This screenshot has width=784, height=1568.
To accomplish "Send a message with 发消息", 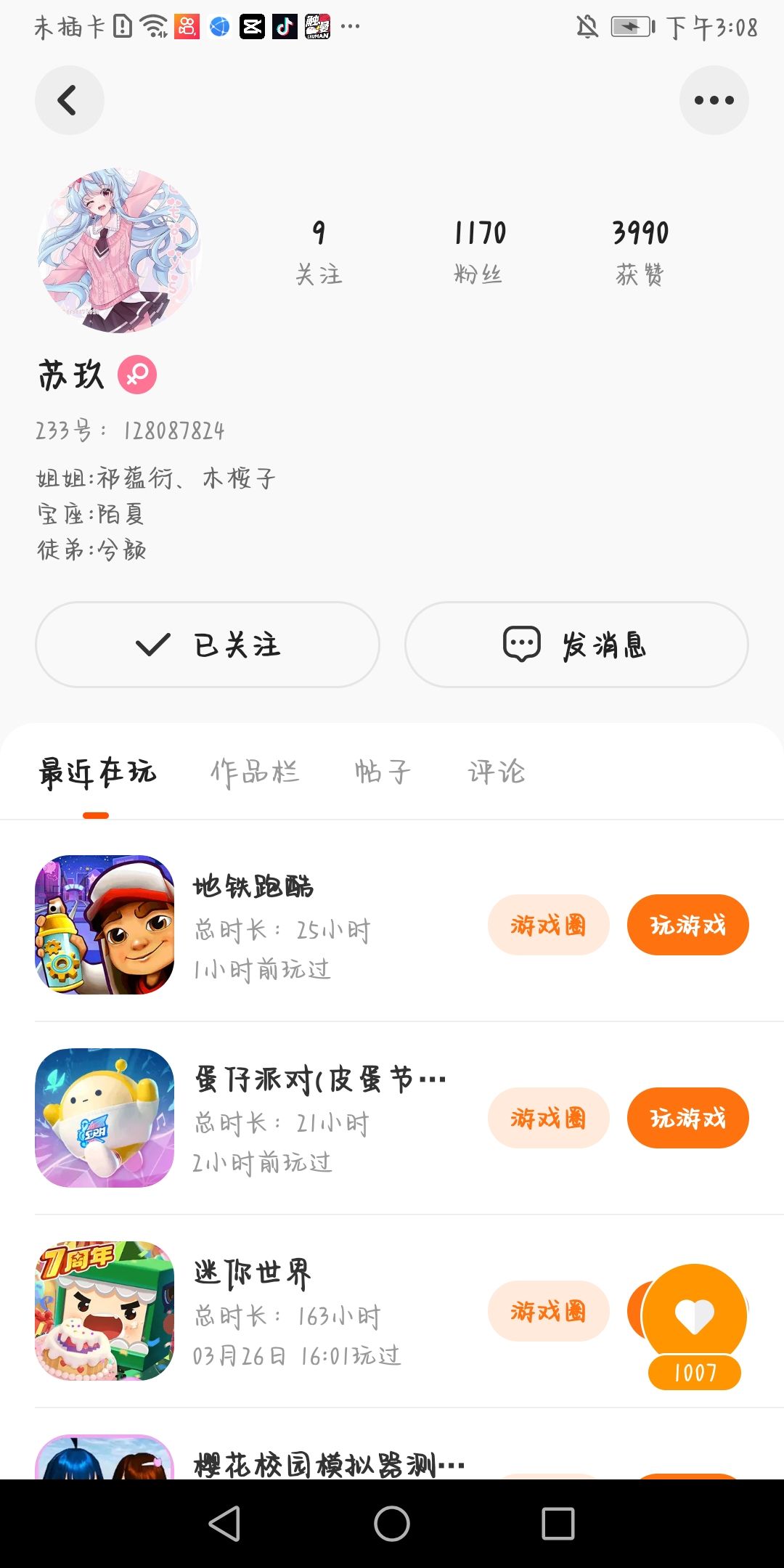I will pyautogui.click(x=576, y=645).
